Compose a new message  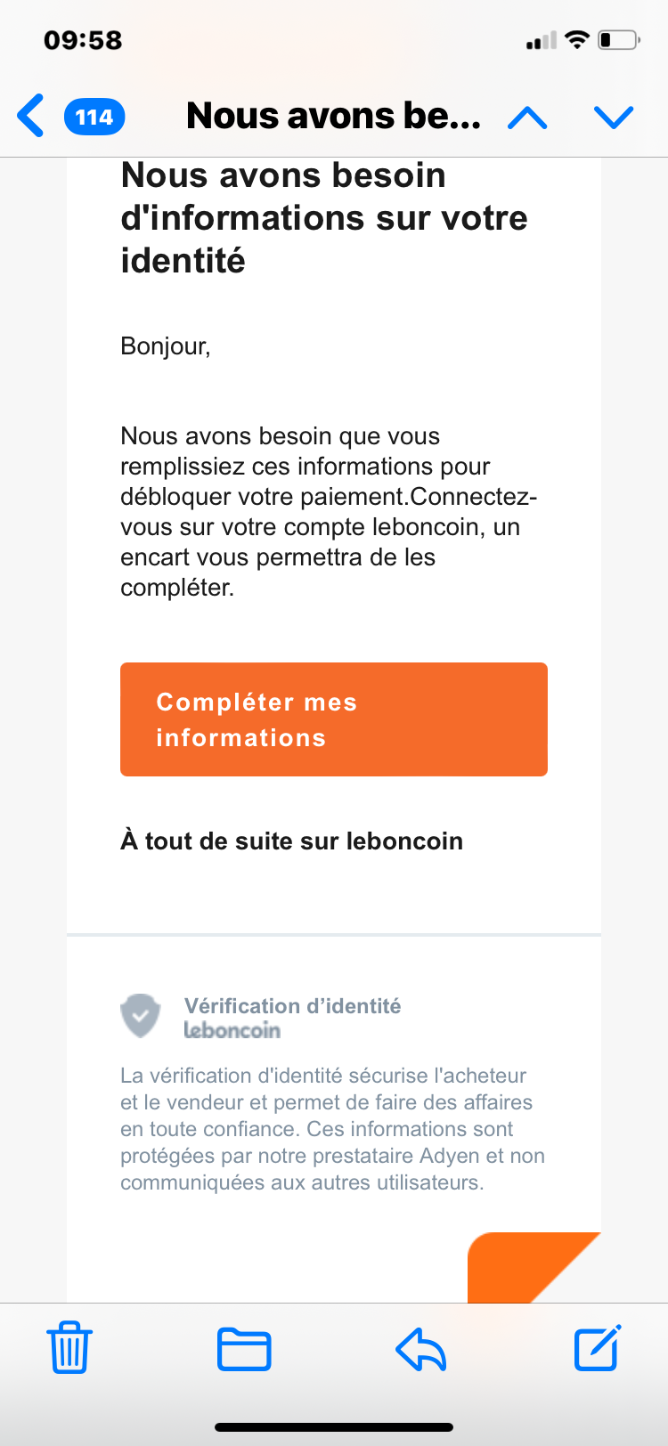point(598,1347)
